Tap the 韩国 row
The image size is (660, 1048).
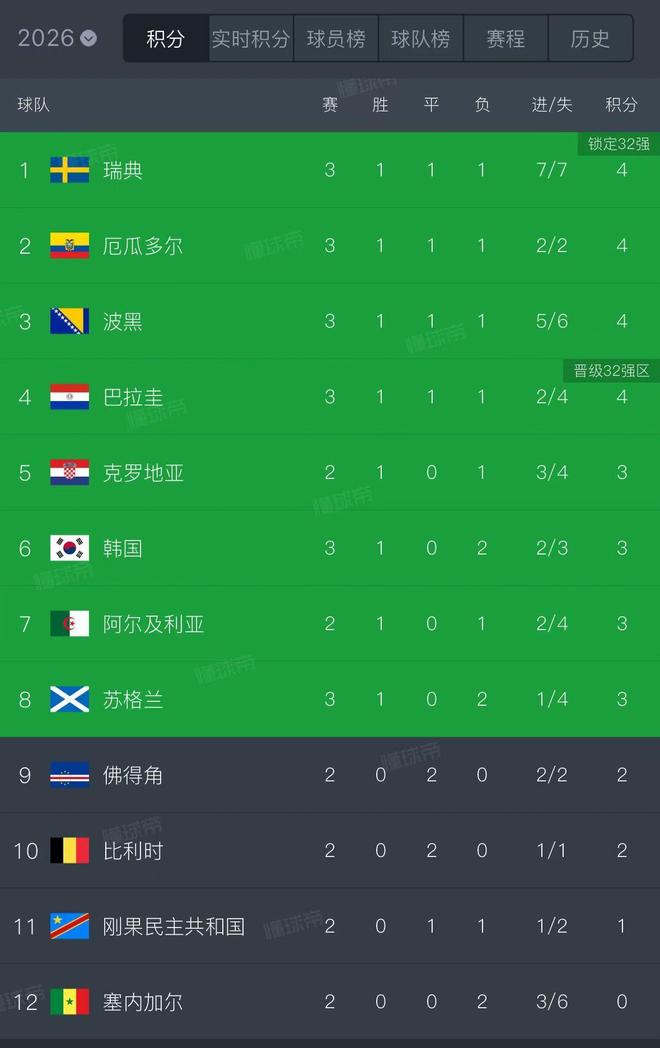(330, 548)
